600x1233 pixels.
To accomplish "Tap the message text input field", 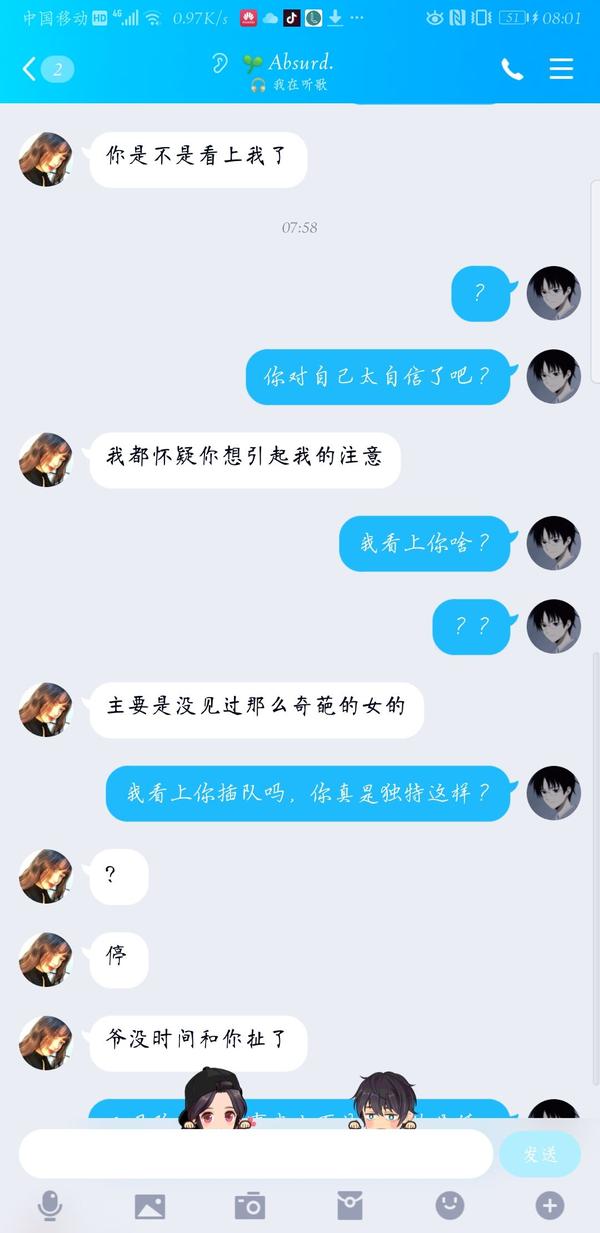I will point(256,1154).
